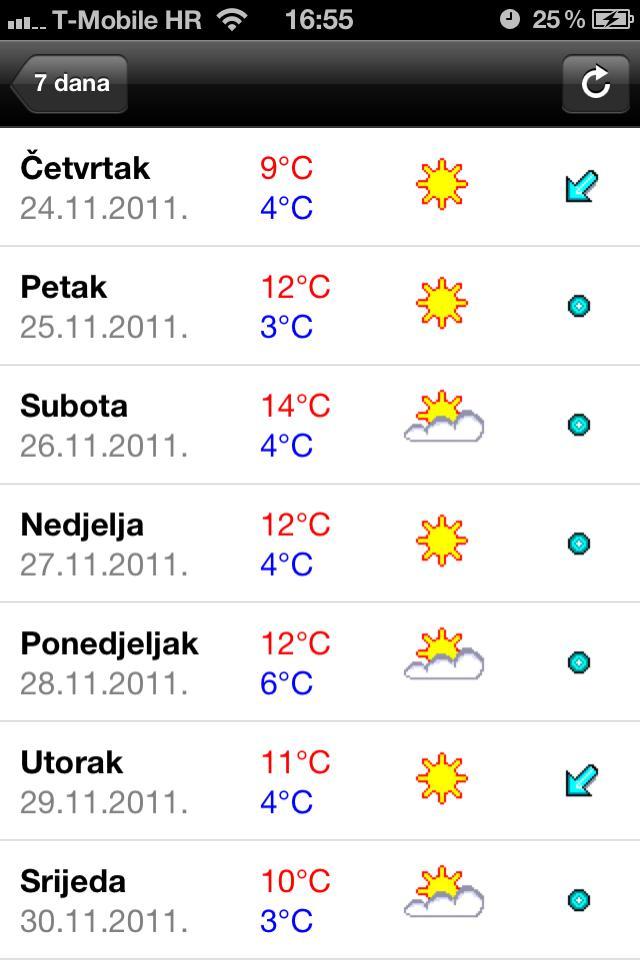This screenshot has width=640, height=960.
Task: Go back via the 7 dana button
Action: coord(70,84)
